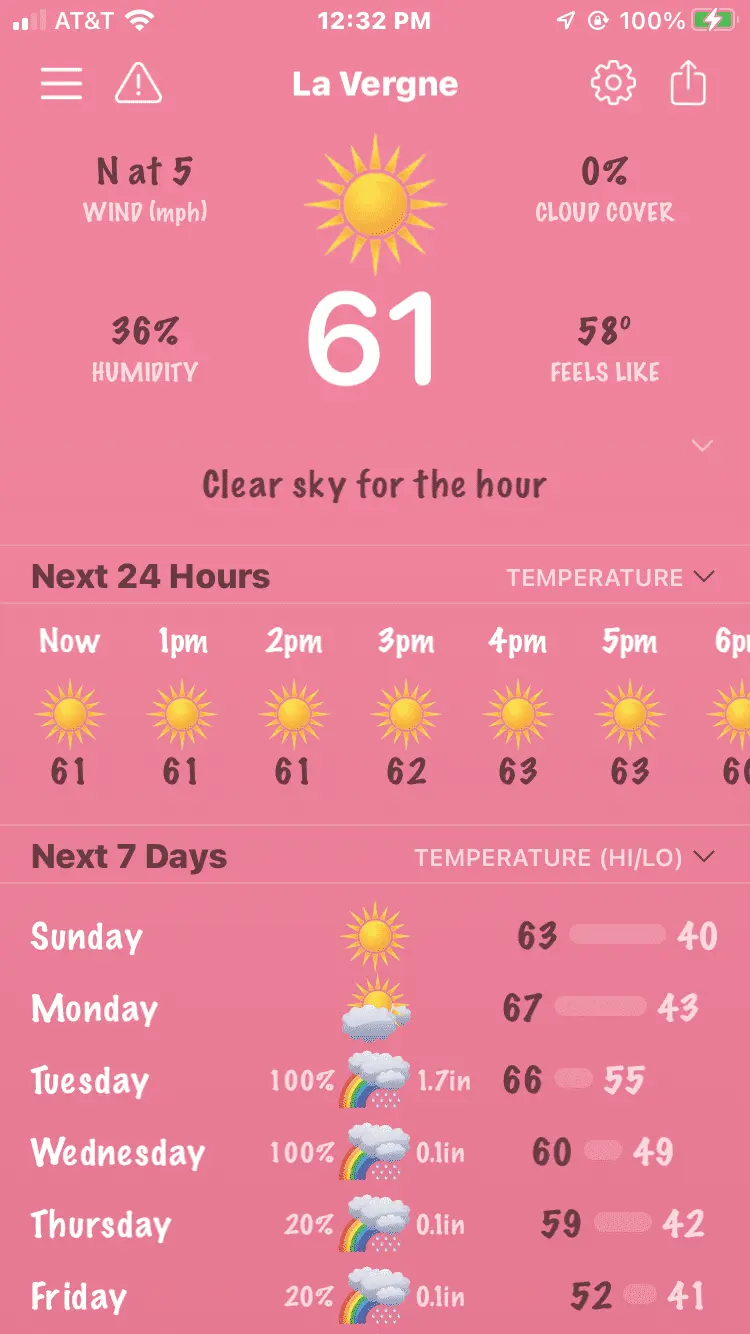Screen dimensions: 750x1334
Task: Select the Thursday forecast row
Action: pyautogui.click(x=374, y=1224)
